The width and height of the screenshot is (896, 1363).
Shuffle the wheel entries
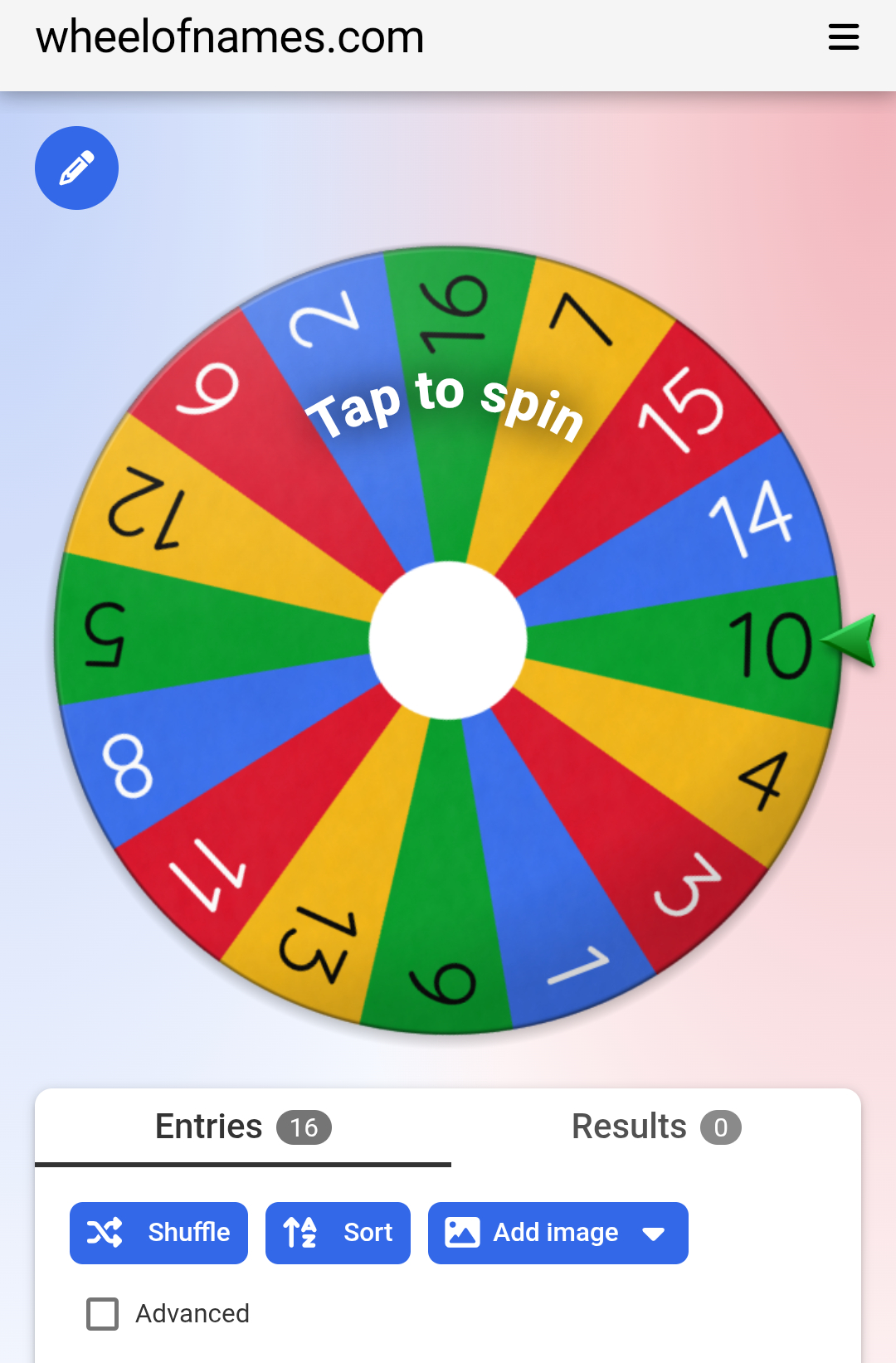[158, 1233]
